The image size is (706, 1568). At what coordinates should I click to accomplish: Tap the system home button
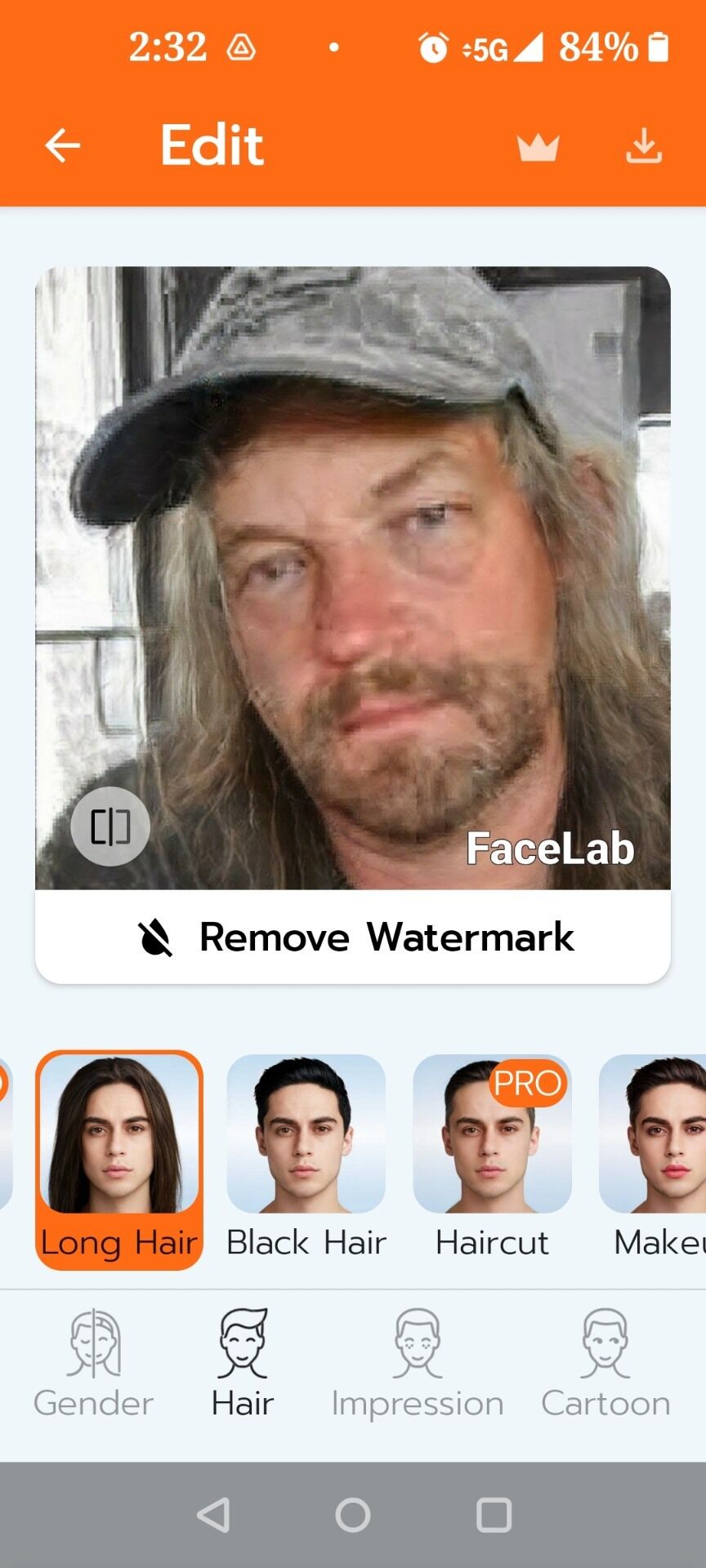(353, 1515)
